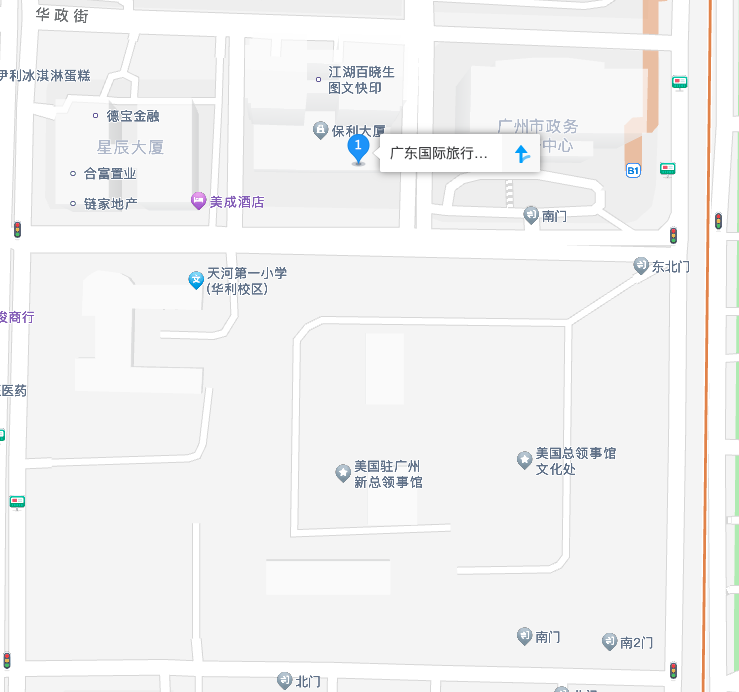
Task: Tap the B1 metro exit icon
Action: click(x=633, y=171)
